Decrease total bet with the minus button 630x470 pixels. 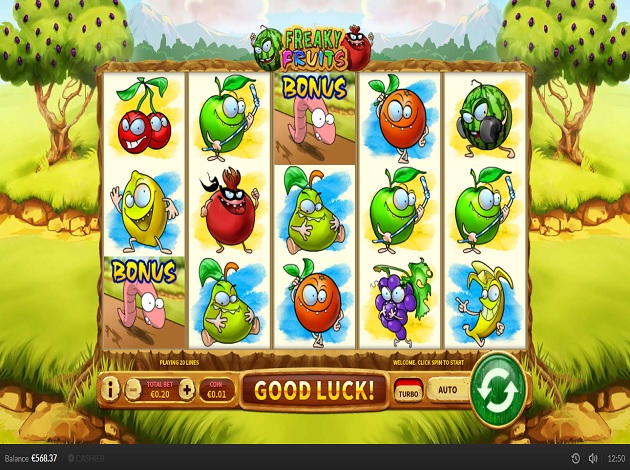point(134,389)
